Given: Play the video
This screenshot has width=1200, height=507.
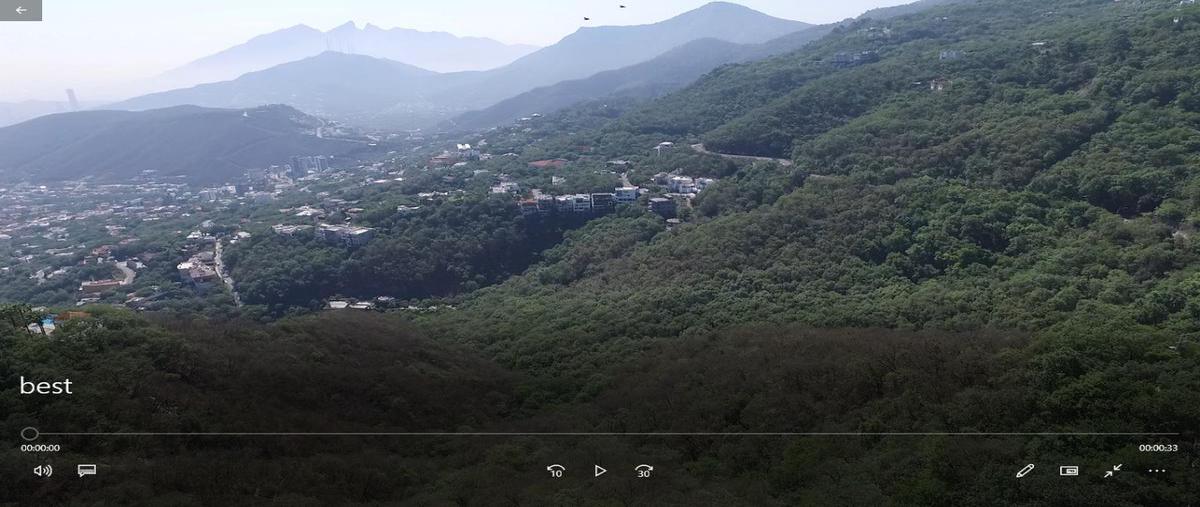Looking at the screenshot, I should click(x=600, y=470).
